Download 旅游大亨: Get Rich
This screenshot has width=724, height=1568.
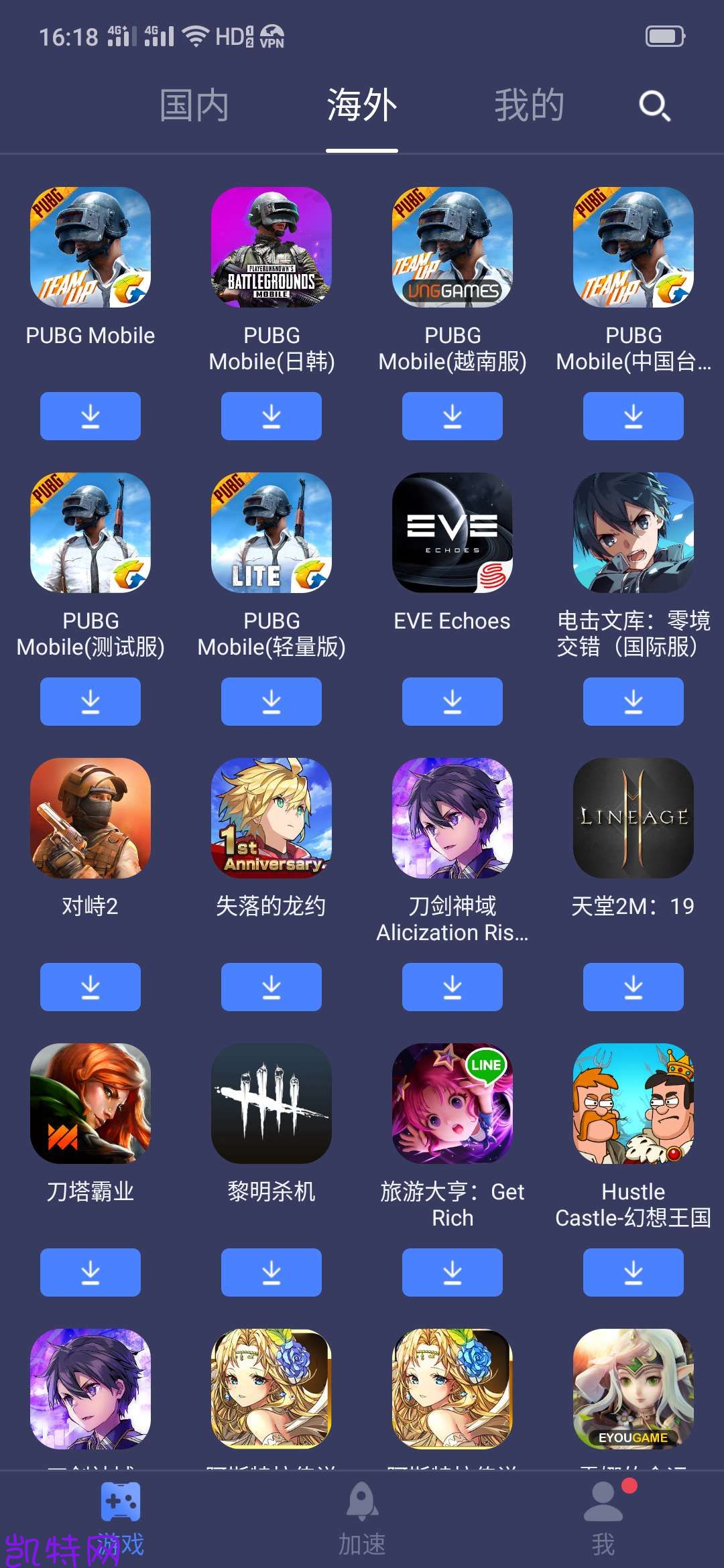452,1272
